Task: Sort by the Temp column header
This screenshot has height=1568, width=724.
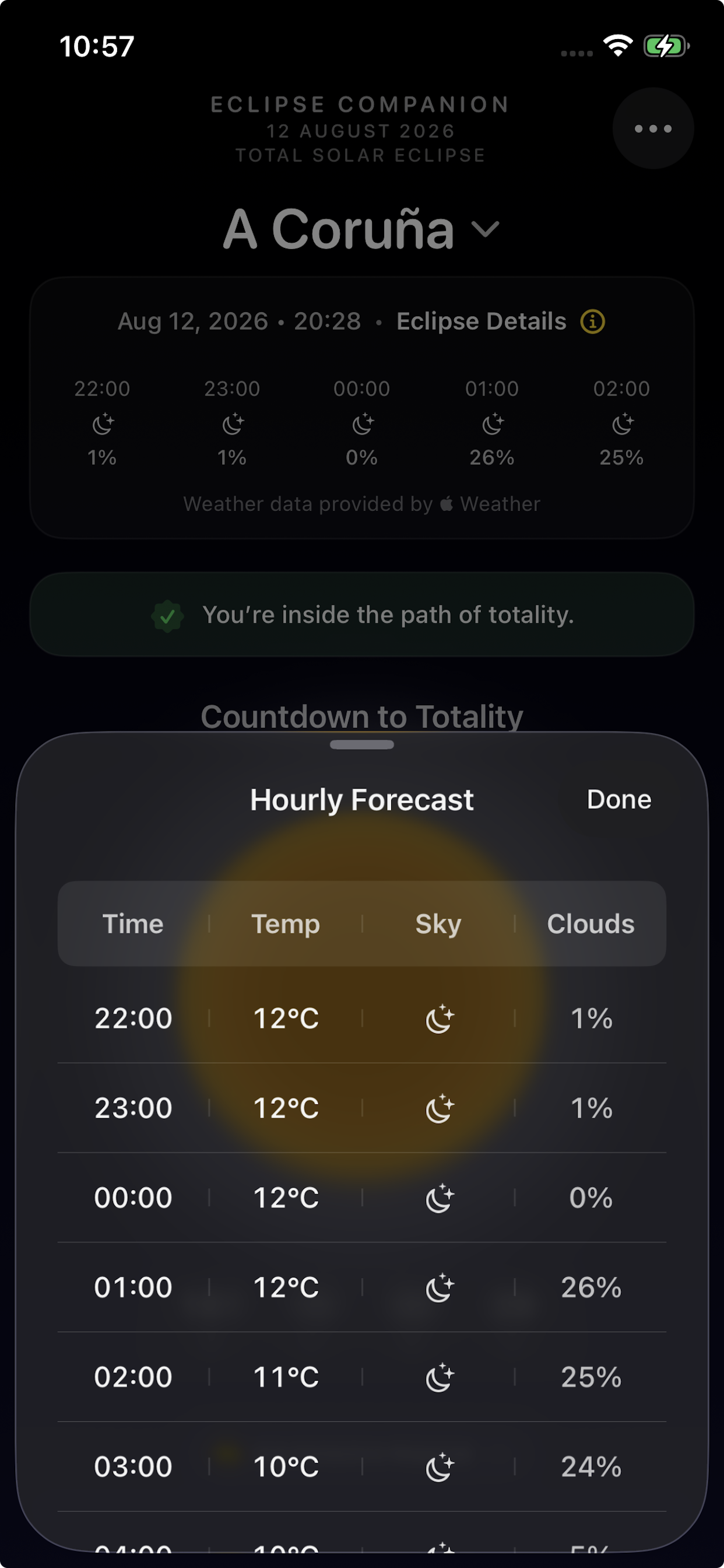Action: 286,924
